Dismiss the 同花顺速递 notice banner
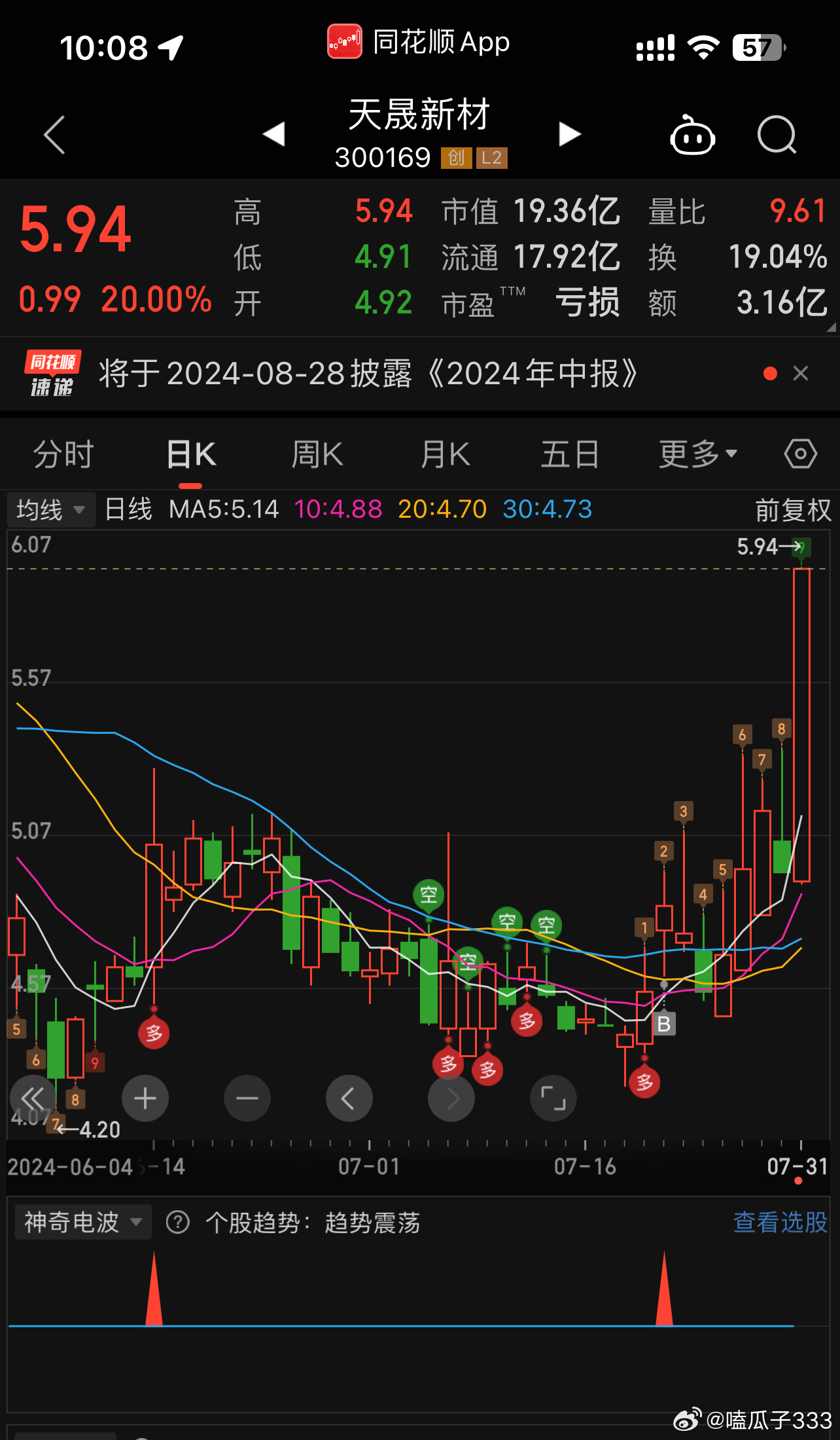 [801, 374]
